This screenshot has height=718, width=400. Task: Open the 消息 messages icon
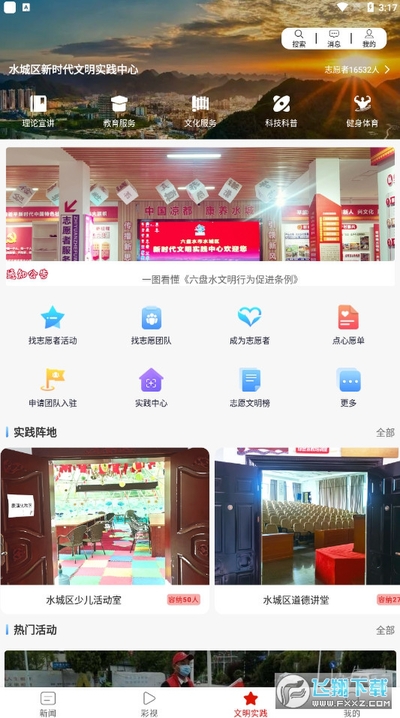(334, 38)
